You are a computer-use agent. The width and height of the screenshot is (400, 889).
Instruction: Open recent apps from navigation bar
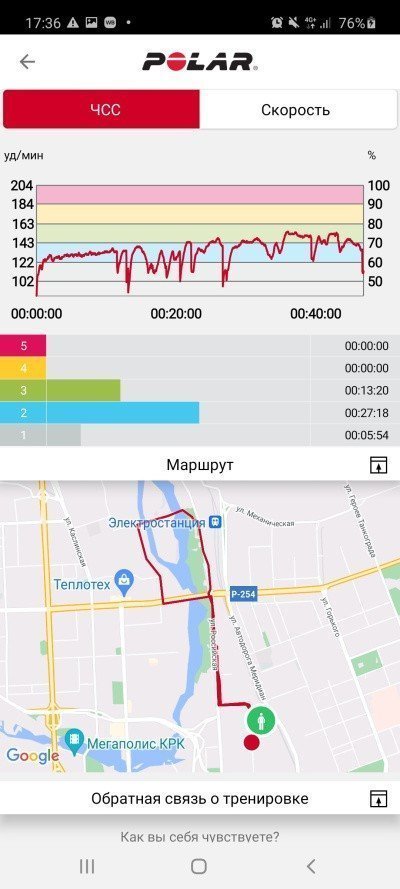click(87, 866)
